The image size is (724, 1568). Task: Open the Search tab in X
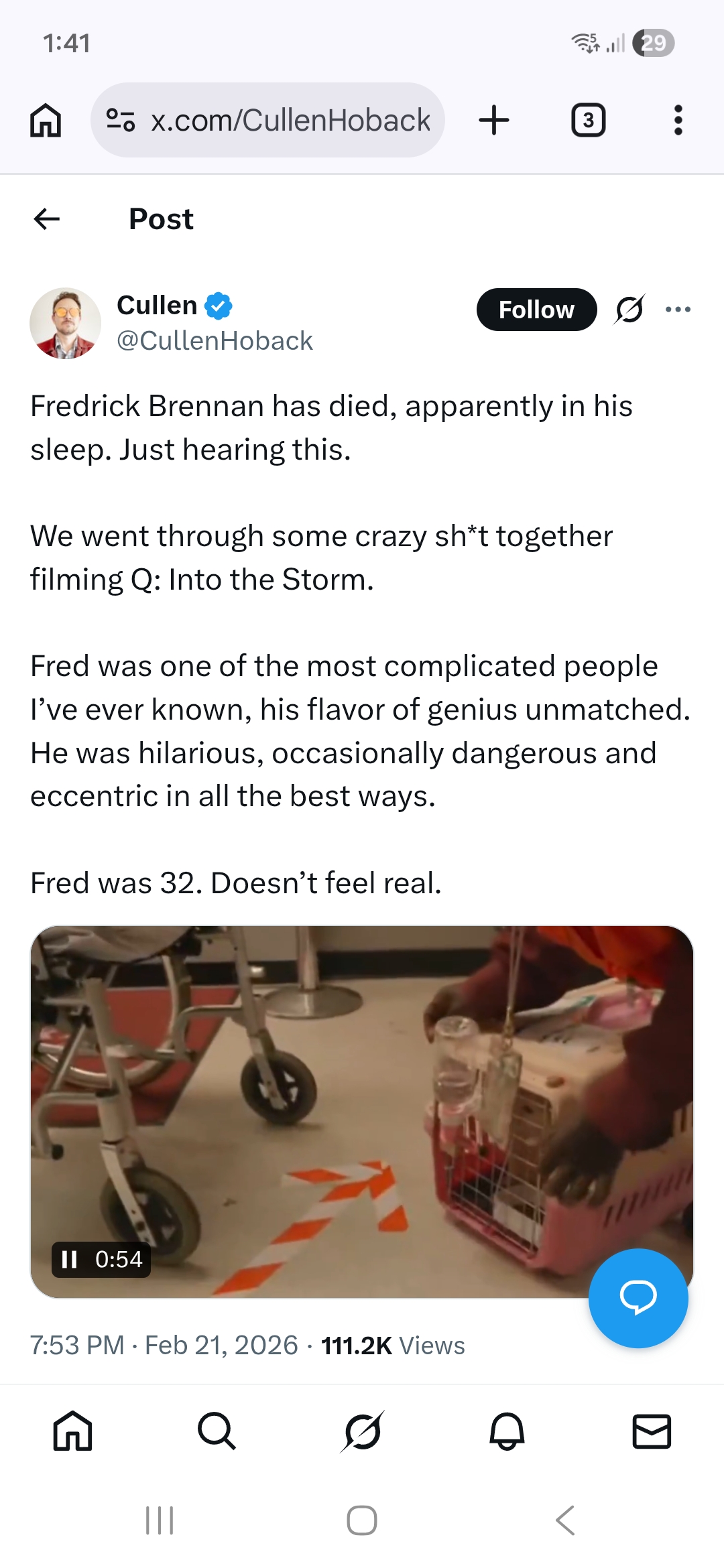(217, 1431)
